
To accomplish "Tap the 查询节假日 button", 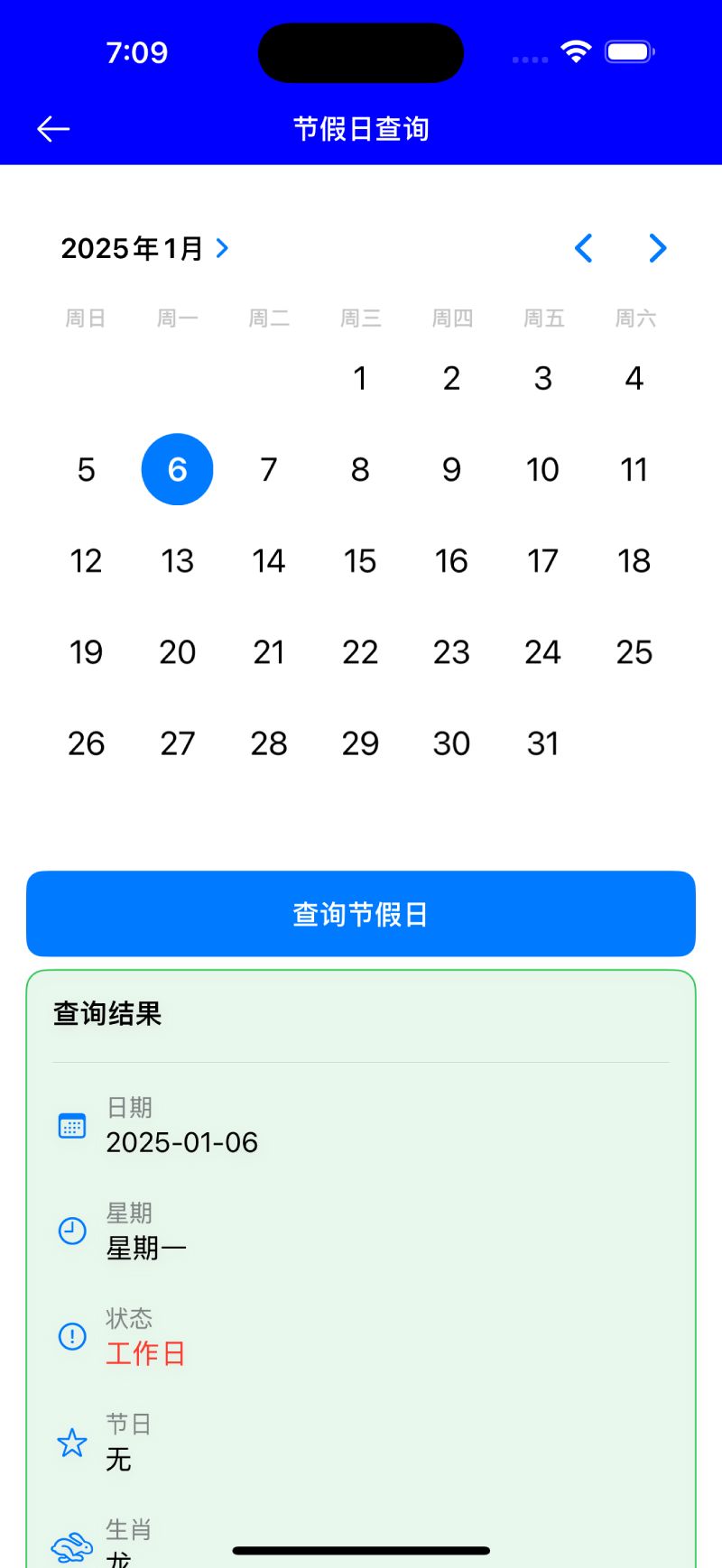I will click(x=361, y=914).
